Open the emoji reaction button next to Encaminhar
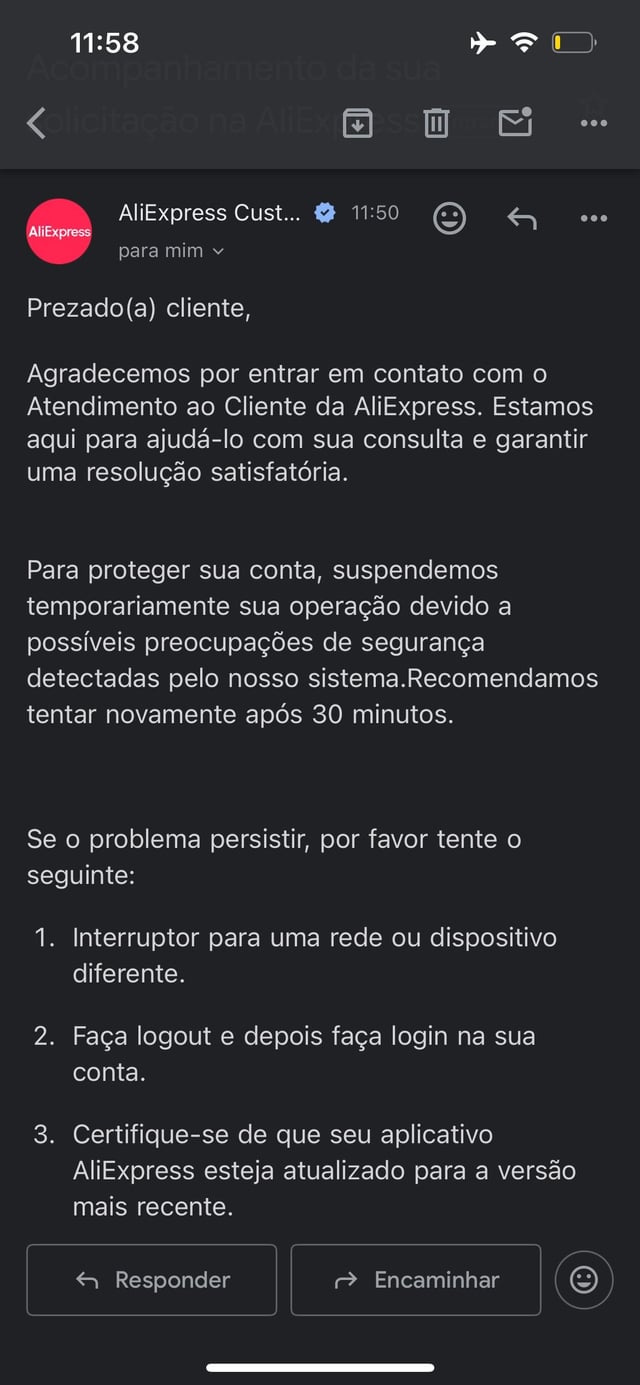This screenshot has width=640, height=1385. pyautogui.click(x=583, y=1279)
